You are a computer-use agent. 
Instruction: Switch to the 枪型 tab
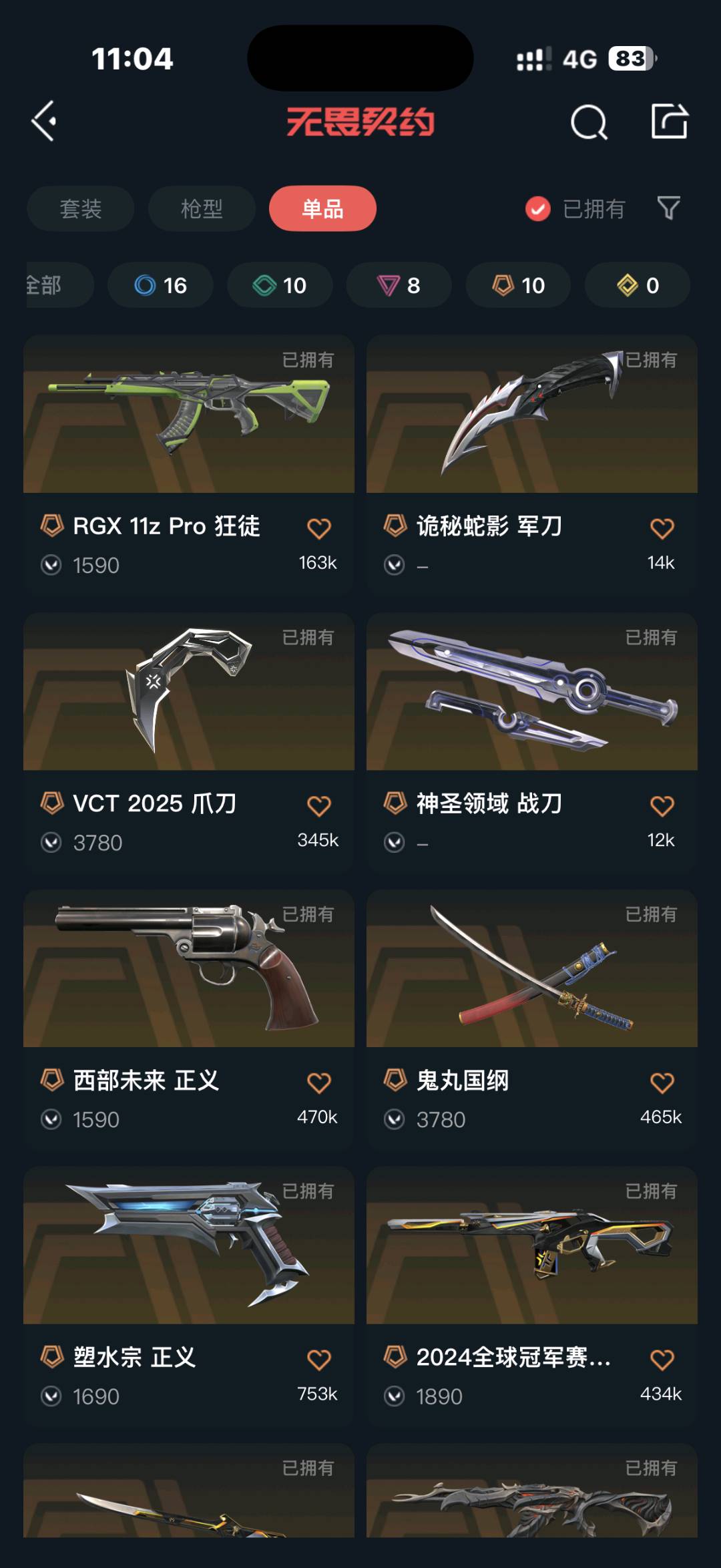click(202, 208)
